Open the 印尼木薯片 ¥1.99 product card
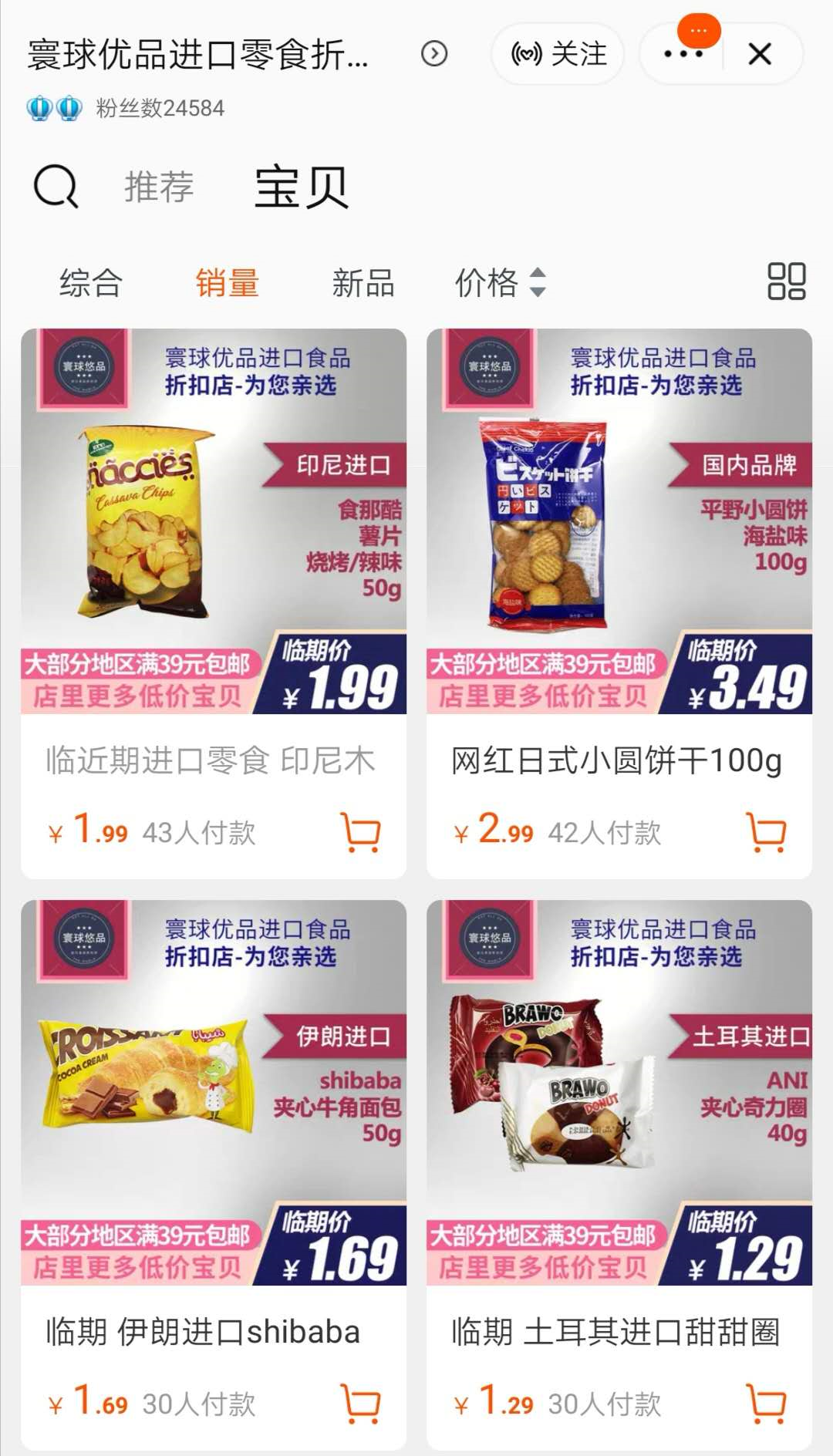The height and width of the screenshot is (1456, 833). coord(214,521)
